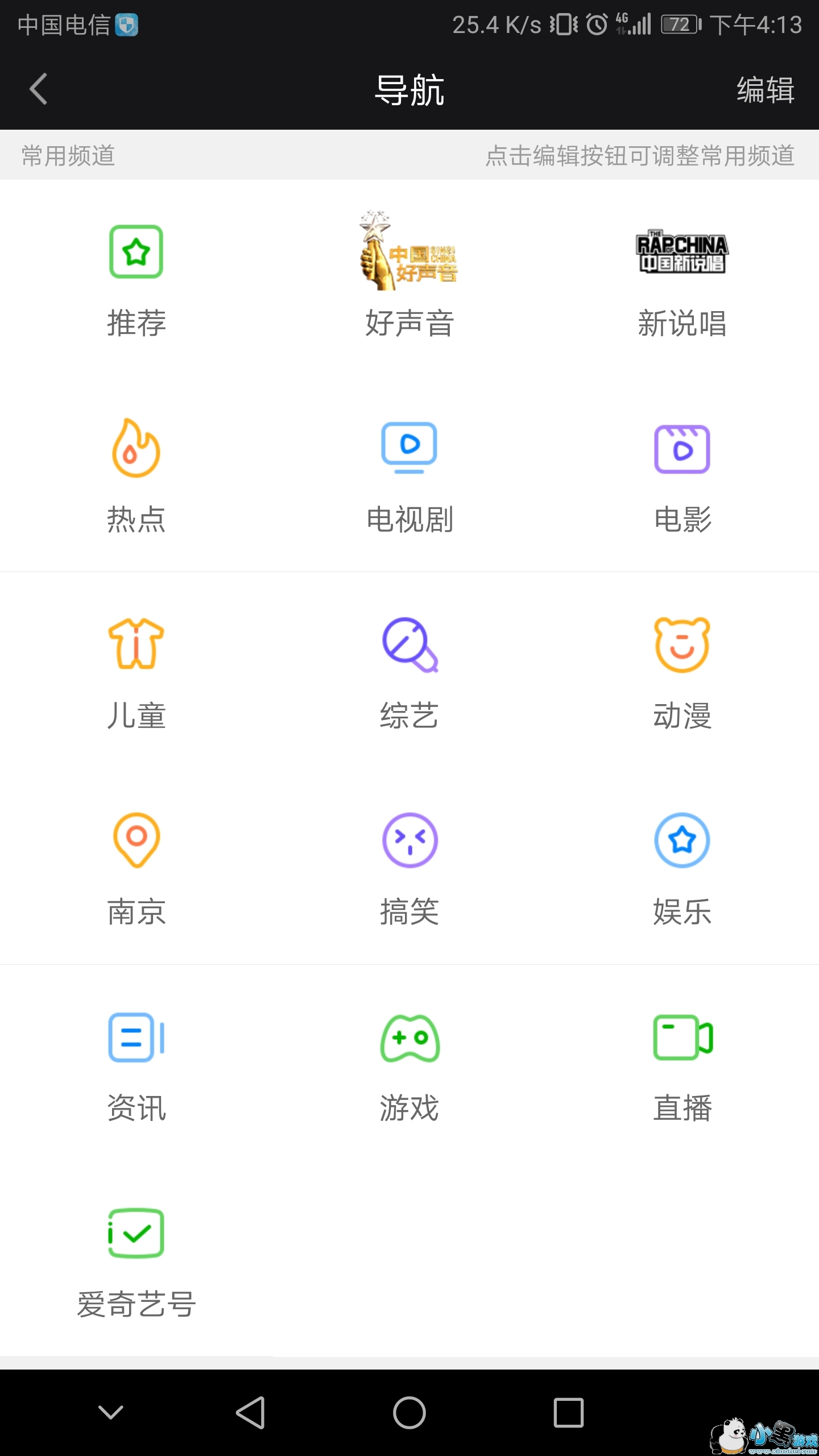Select the 新说唱 channel

(682, 279)
